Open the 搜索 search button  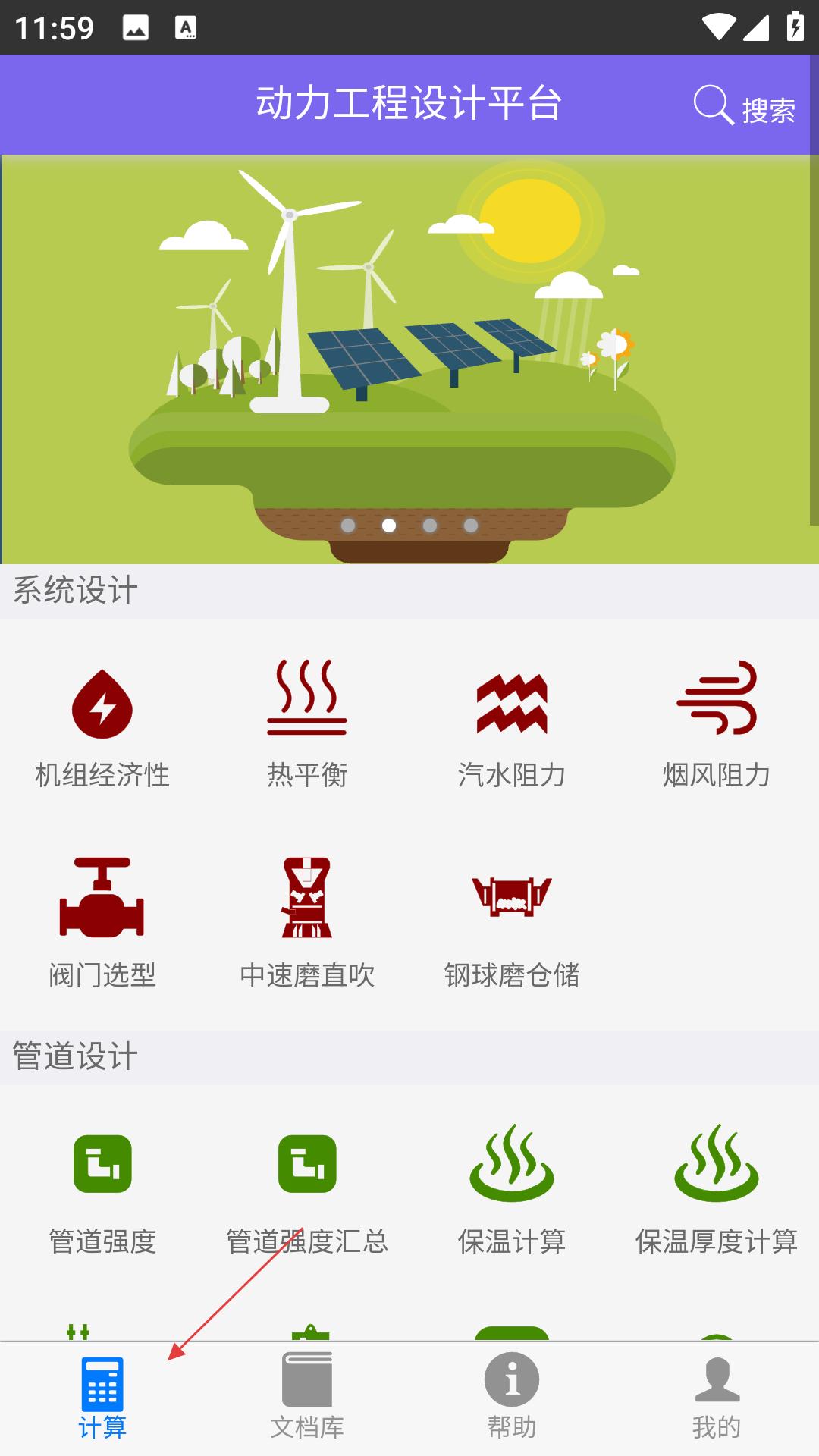point(745,106)
